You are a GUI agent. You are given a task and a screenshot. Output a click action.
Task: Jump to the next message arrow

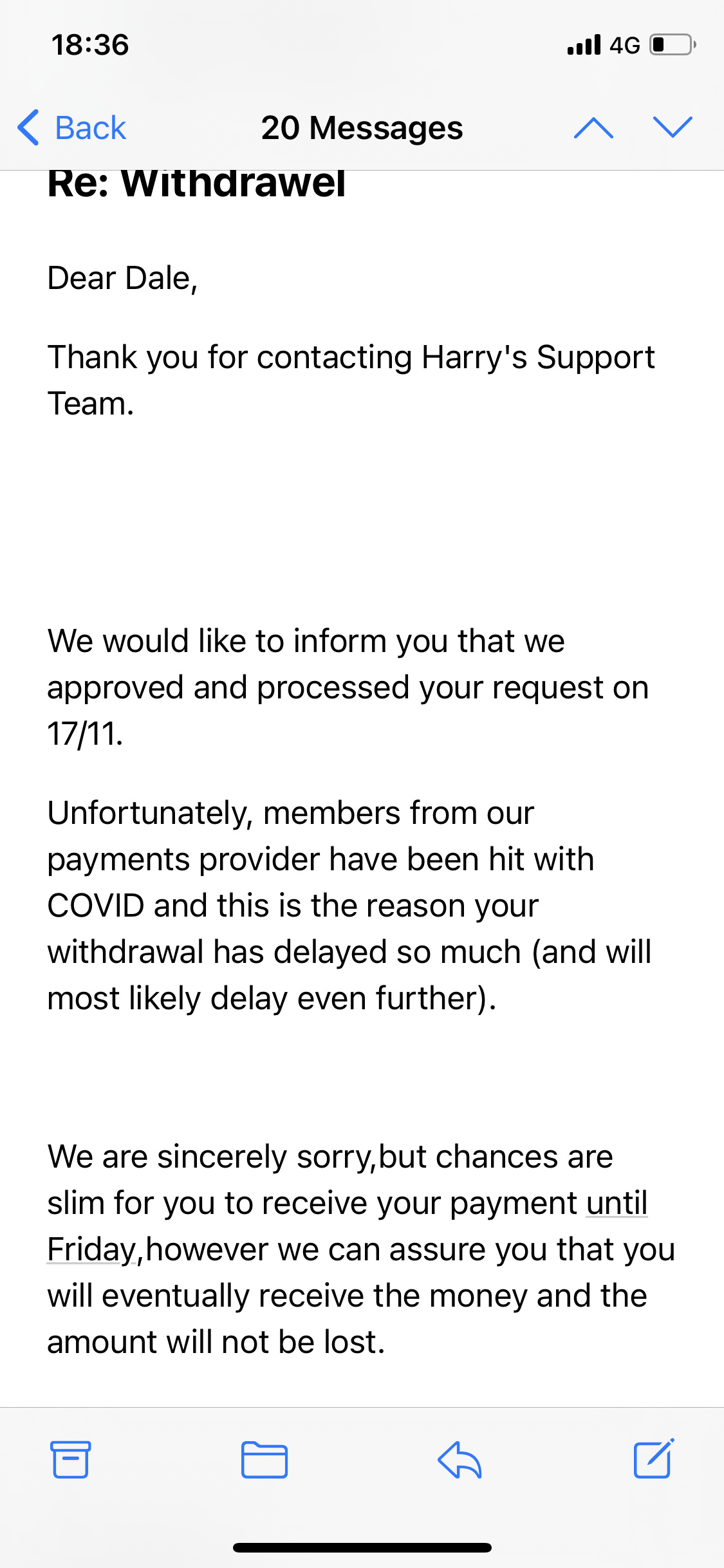point(672,127)
